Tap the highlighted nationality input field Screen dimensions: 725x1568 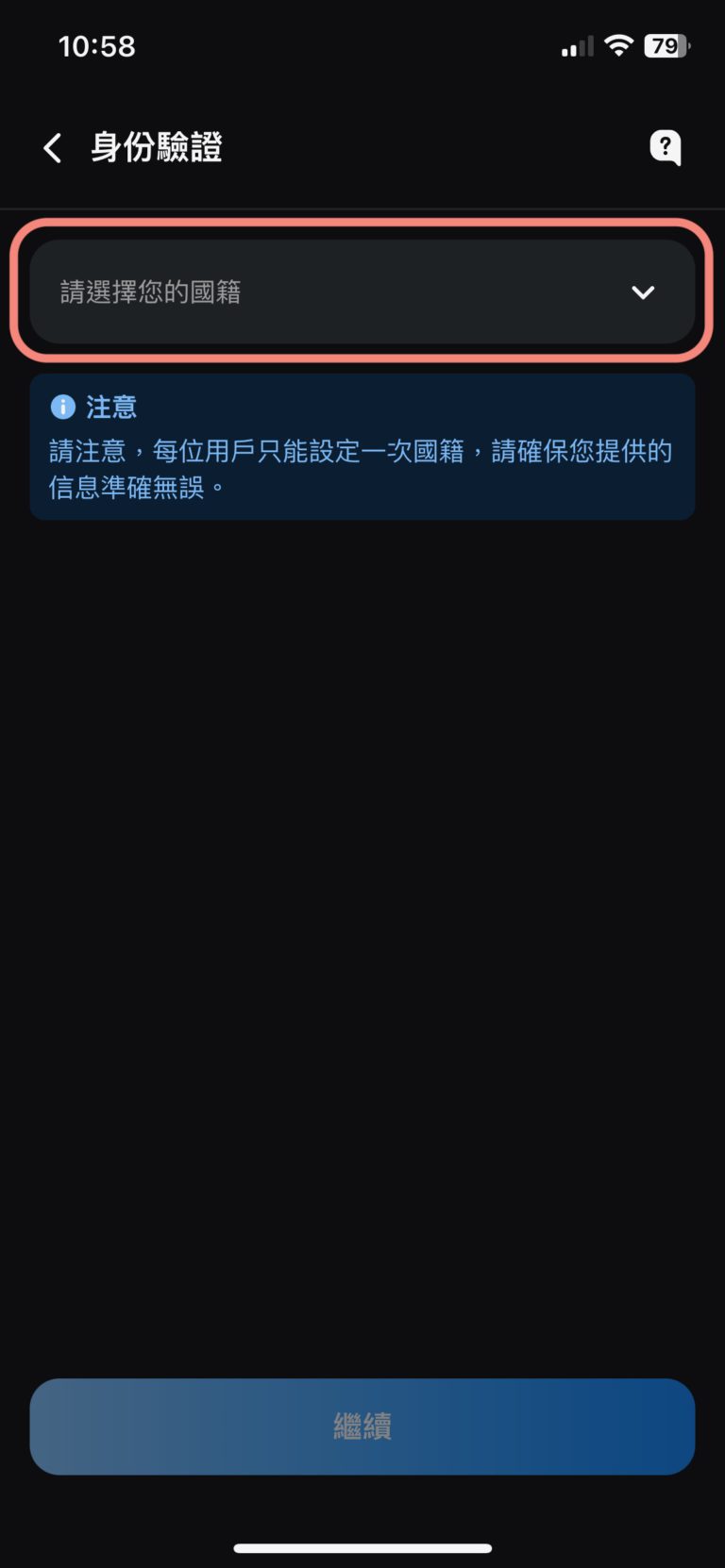[x=362, y=292]
